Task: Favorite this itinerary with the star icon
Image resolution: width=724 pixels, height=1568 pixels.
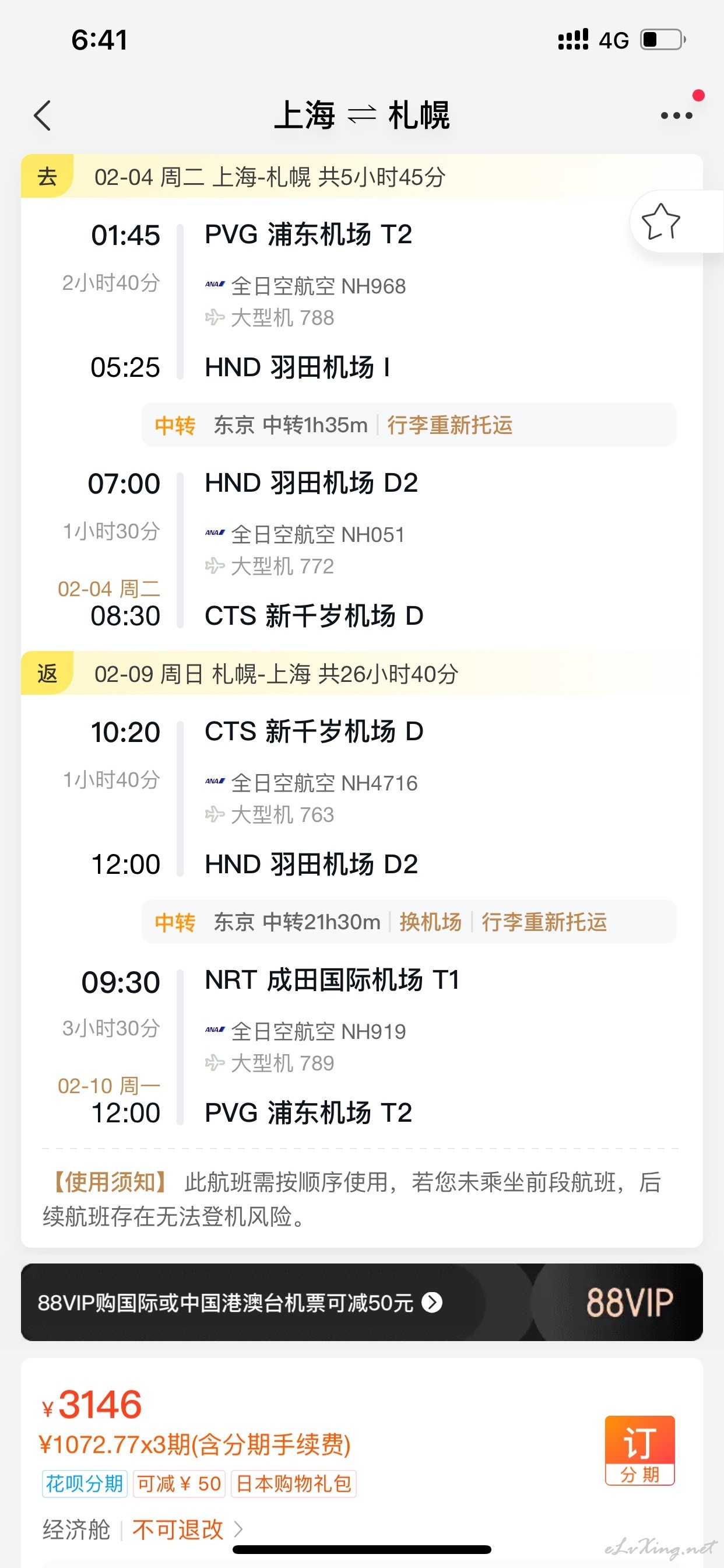Action: pyautogui.click(x=660, y=222)
